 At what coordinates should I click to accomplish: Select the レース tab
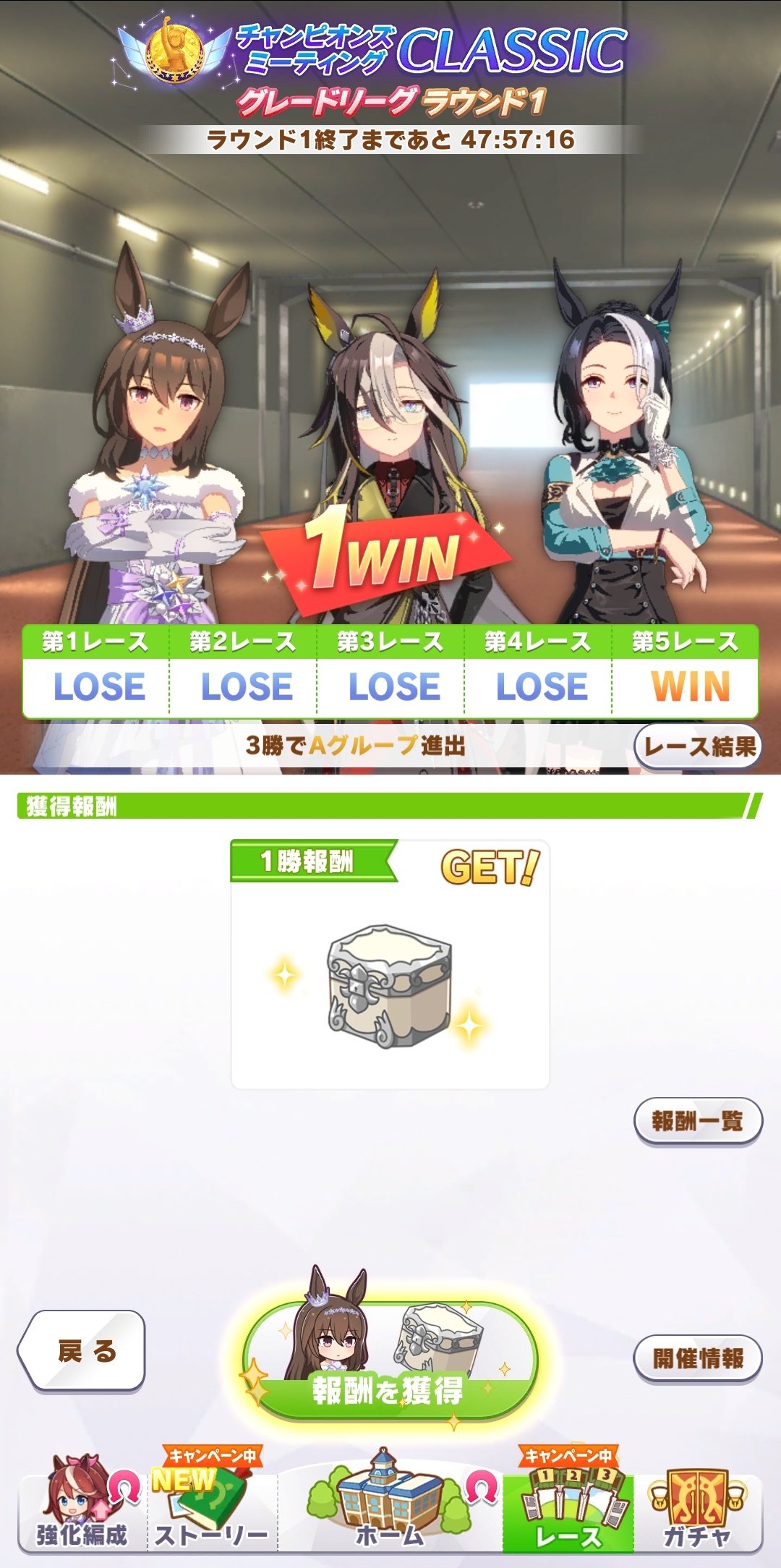pyautogui.click(x=568, y=1504)
